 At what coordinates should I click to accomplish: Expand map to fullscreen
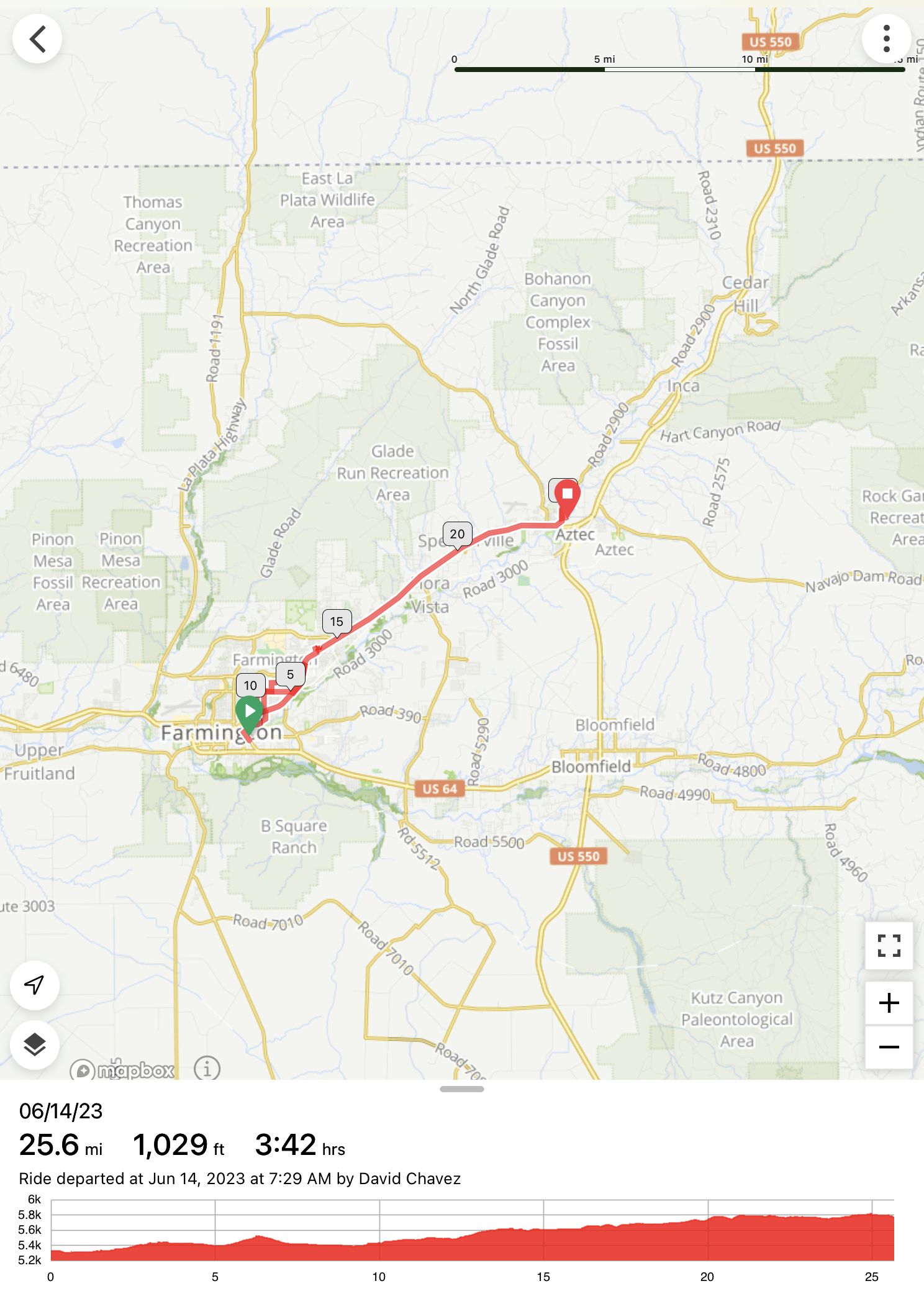(889, 946)
